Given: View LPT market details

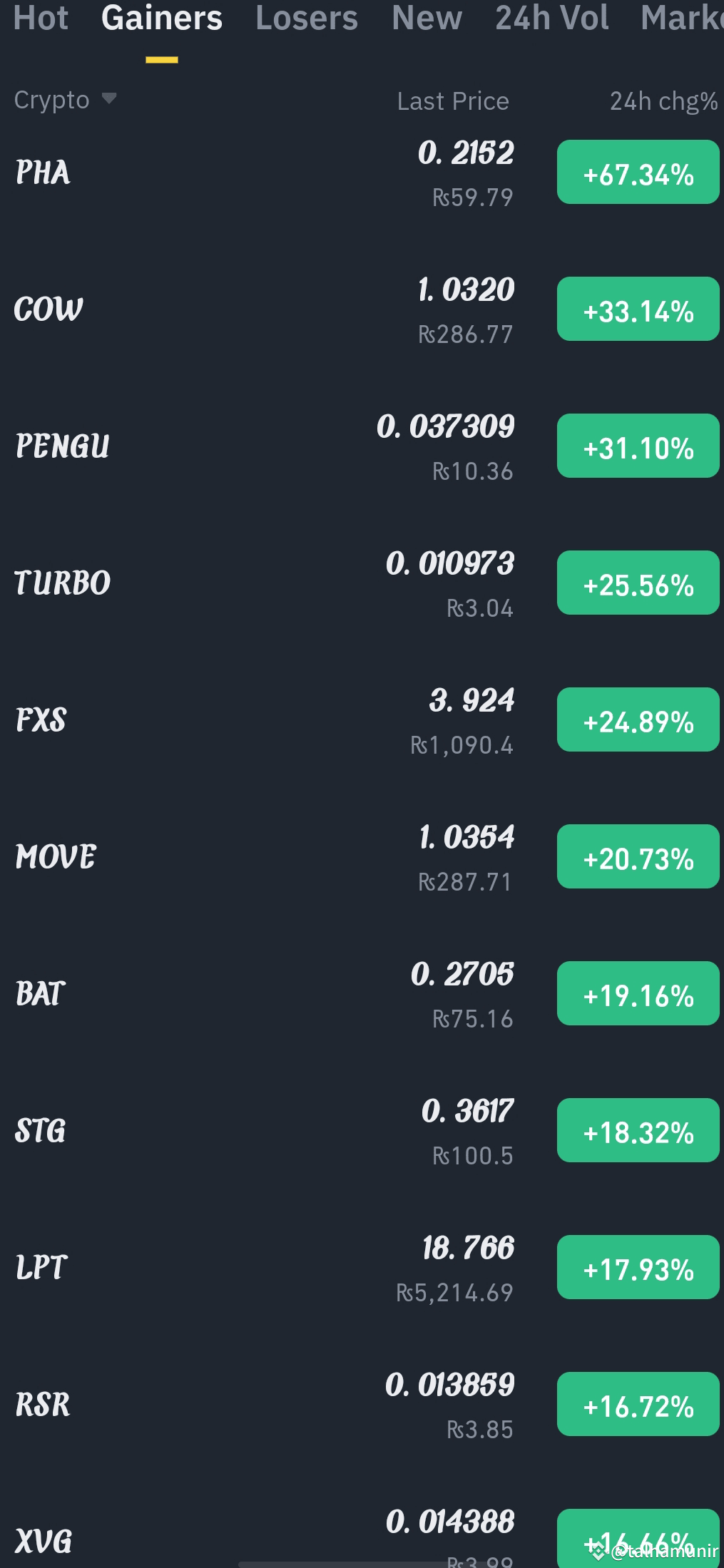Looking at the screenshot, I should (x=362, y=1268).
